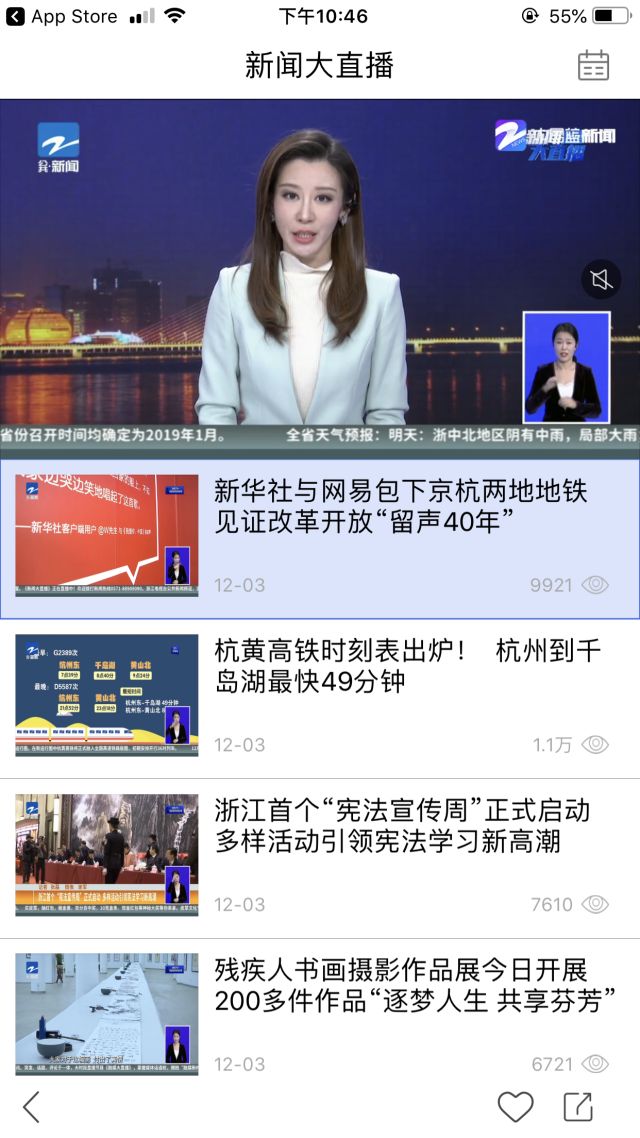Go back with the bottom arrow
Image resolution: width=640 pixels, height=1138 pixels.
32,1106
